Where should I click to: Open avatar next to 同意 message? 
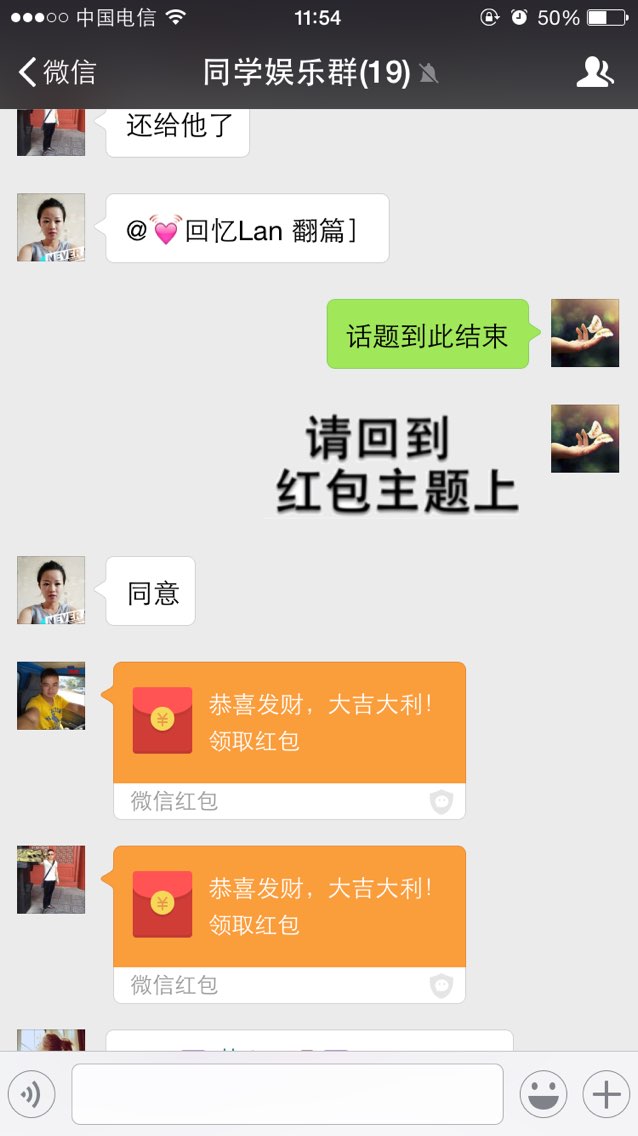51,590
